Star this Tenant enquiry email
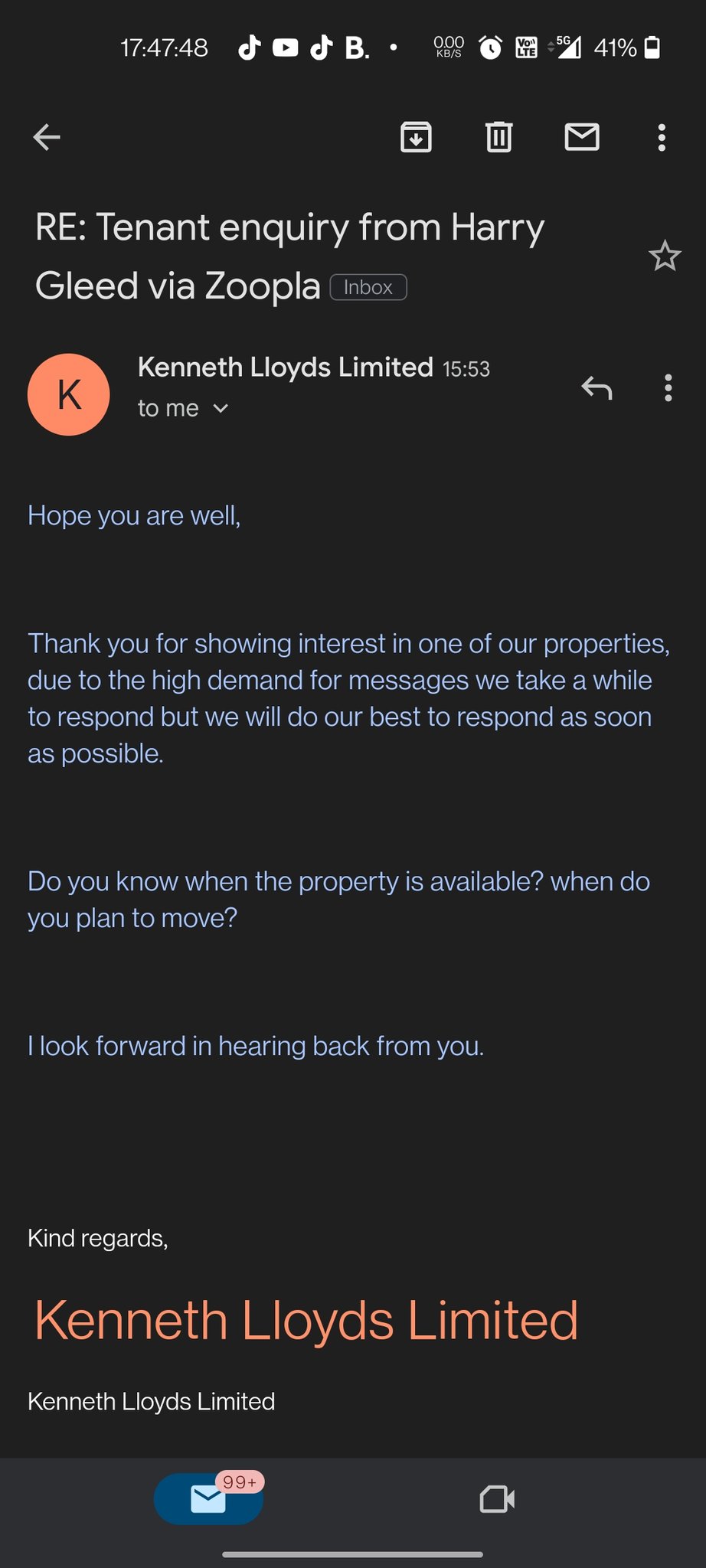The height and width of the screenshot is (1568, 706). coord(664,256)
